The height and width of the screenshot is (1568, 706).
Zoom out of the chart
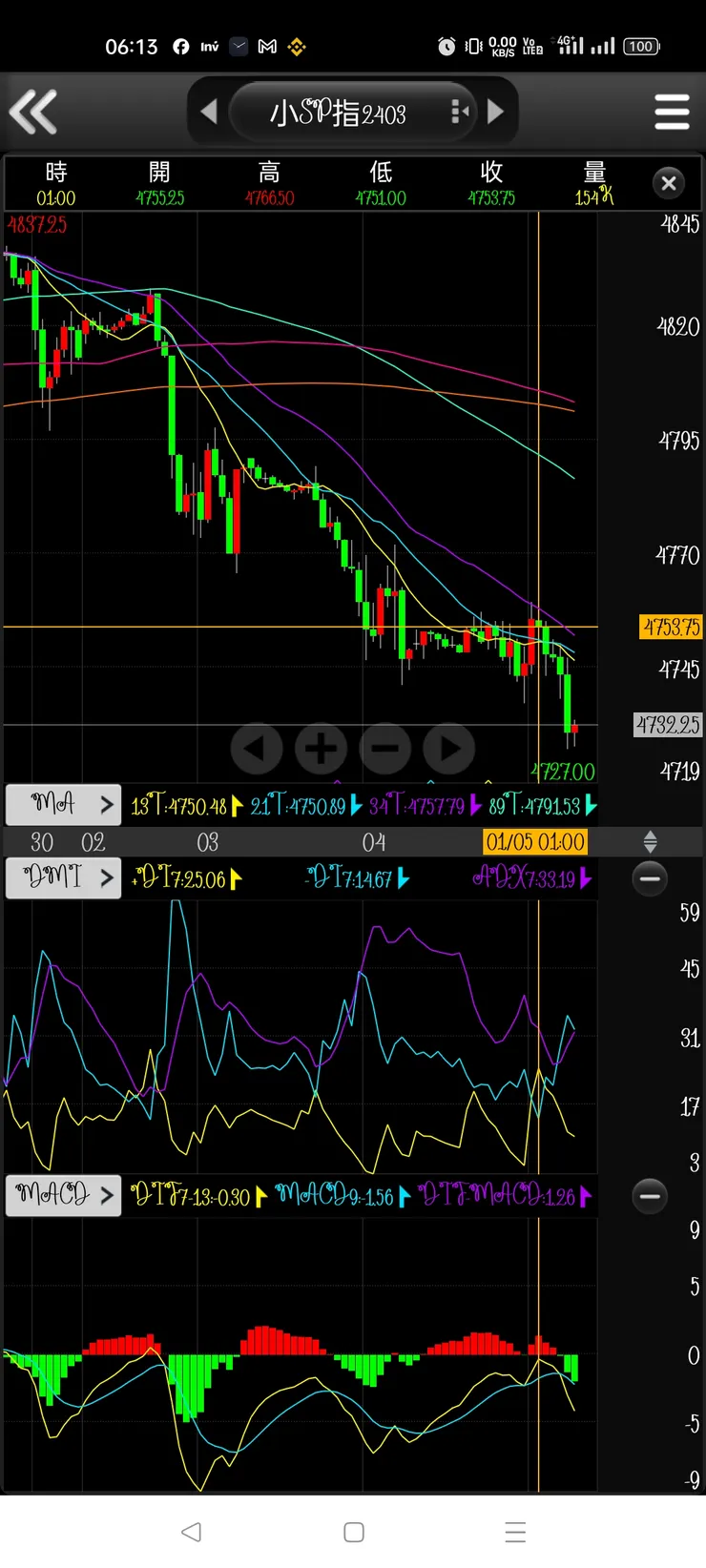(385, 749)
